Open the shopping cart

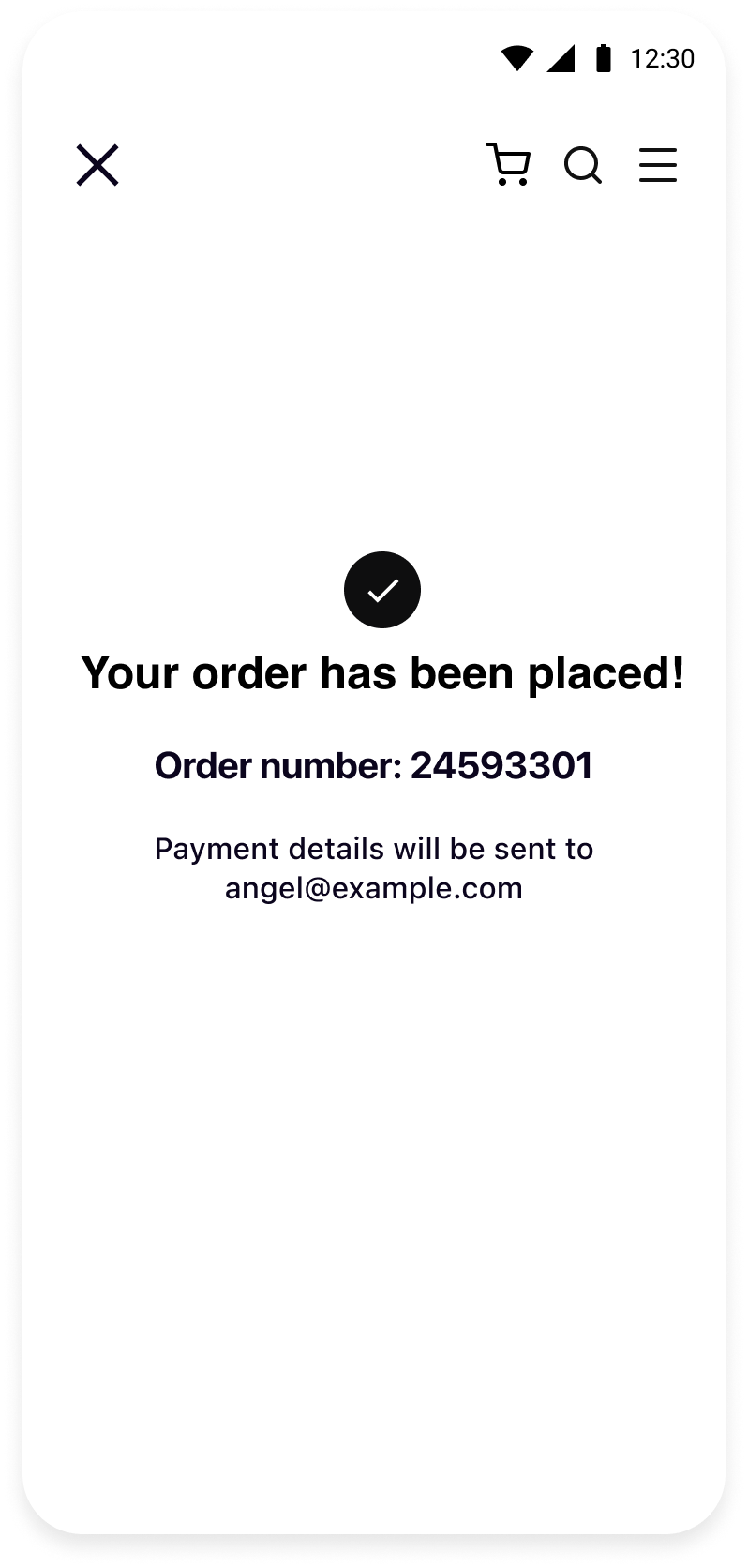tap(508, 165)
